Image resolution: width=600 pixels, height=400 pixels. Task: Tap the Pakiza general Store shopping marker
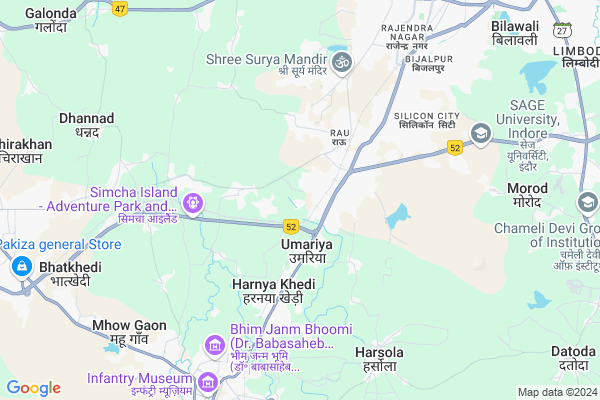tap(21, 267)
